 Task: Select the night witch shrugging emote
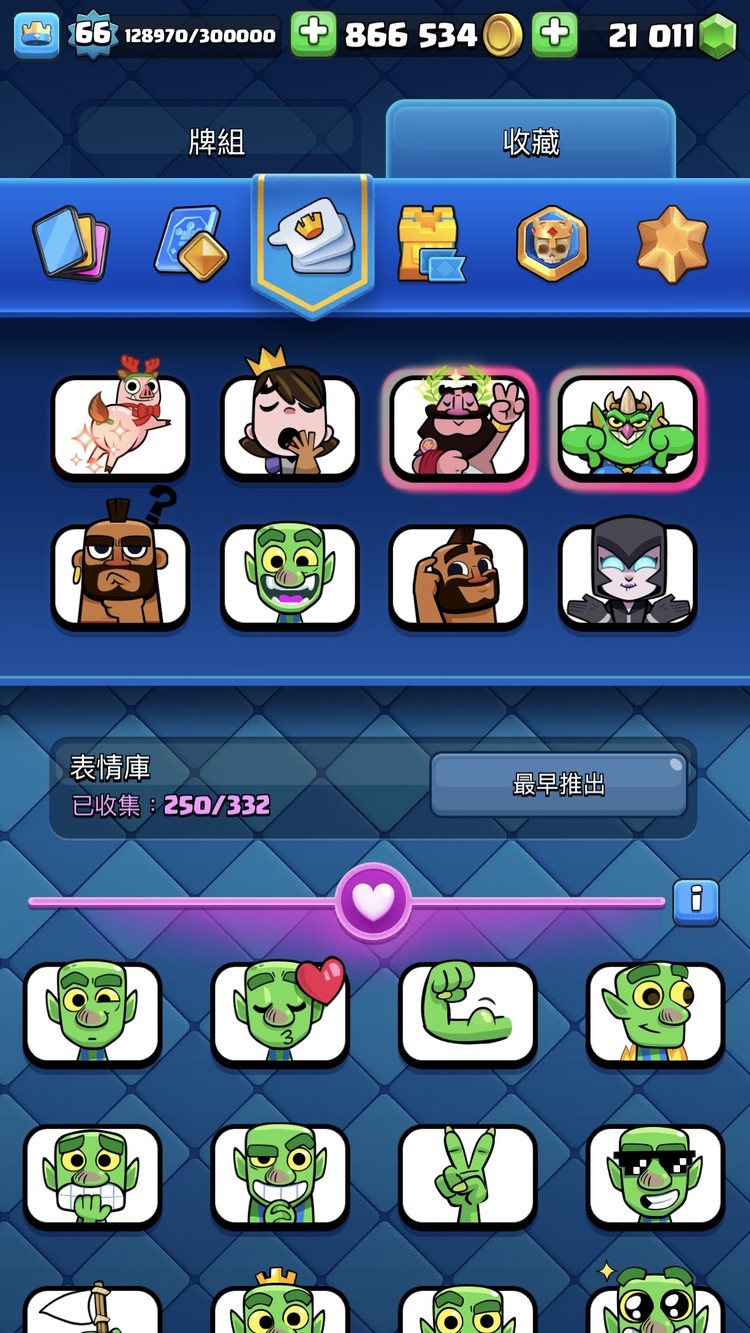tap(627, 575)
